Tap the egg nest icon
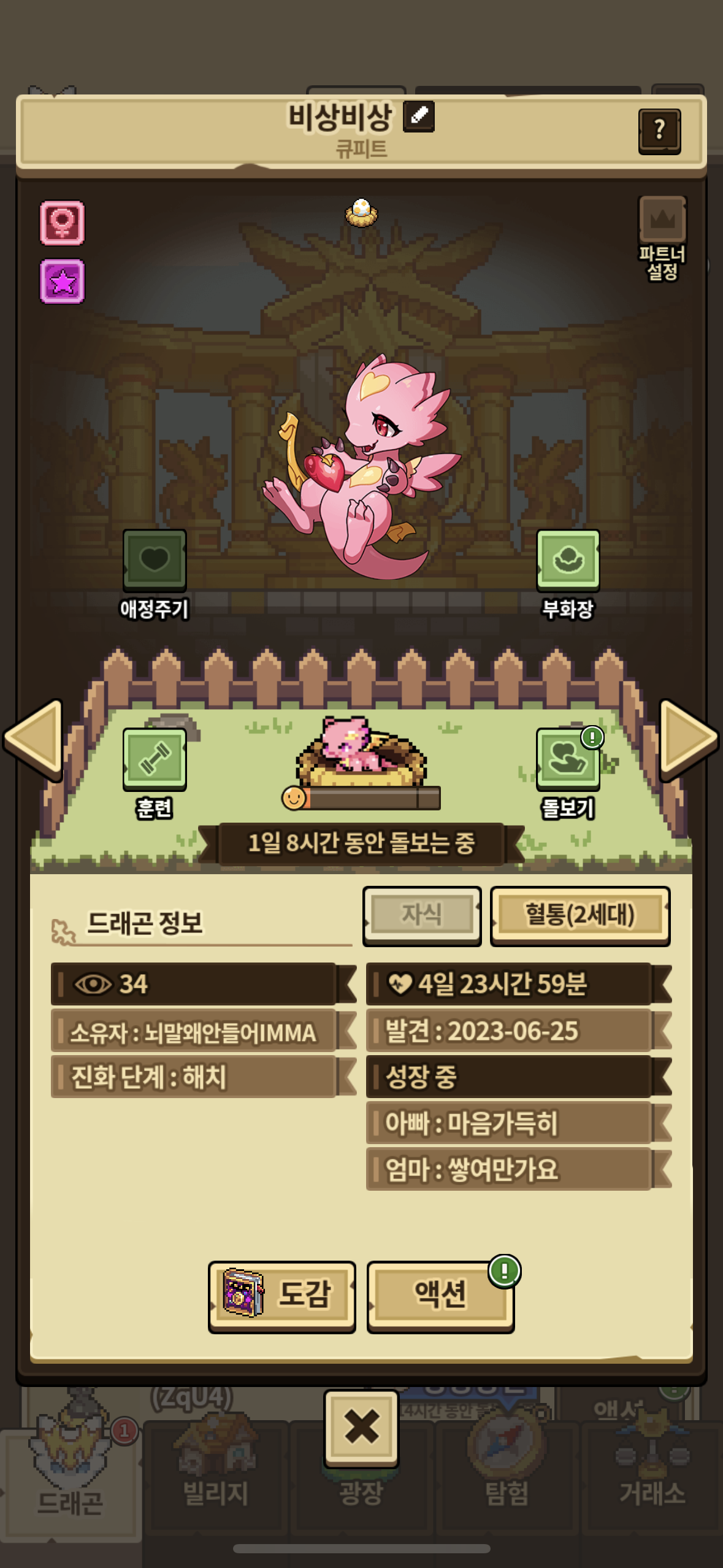 click(361, 212)
